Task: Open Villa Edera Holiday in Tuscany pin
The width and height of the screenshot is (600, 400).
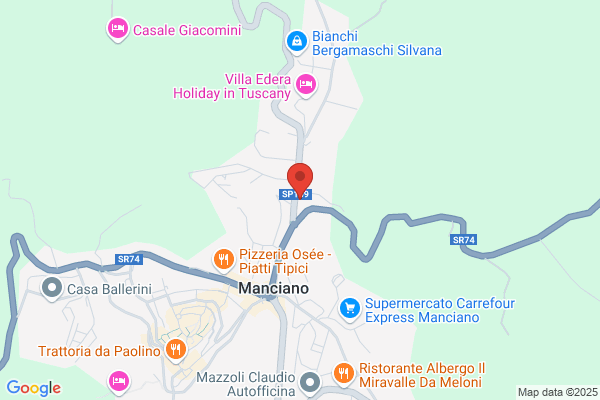Action: click(x=306, y=85)
